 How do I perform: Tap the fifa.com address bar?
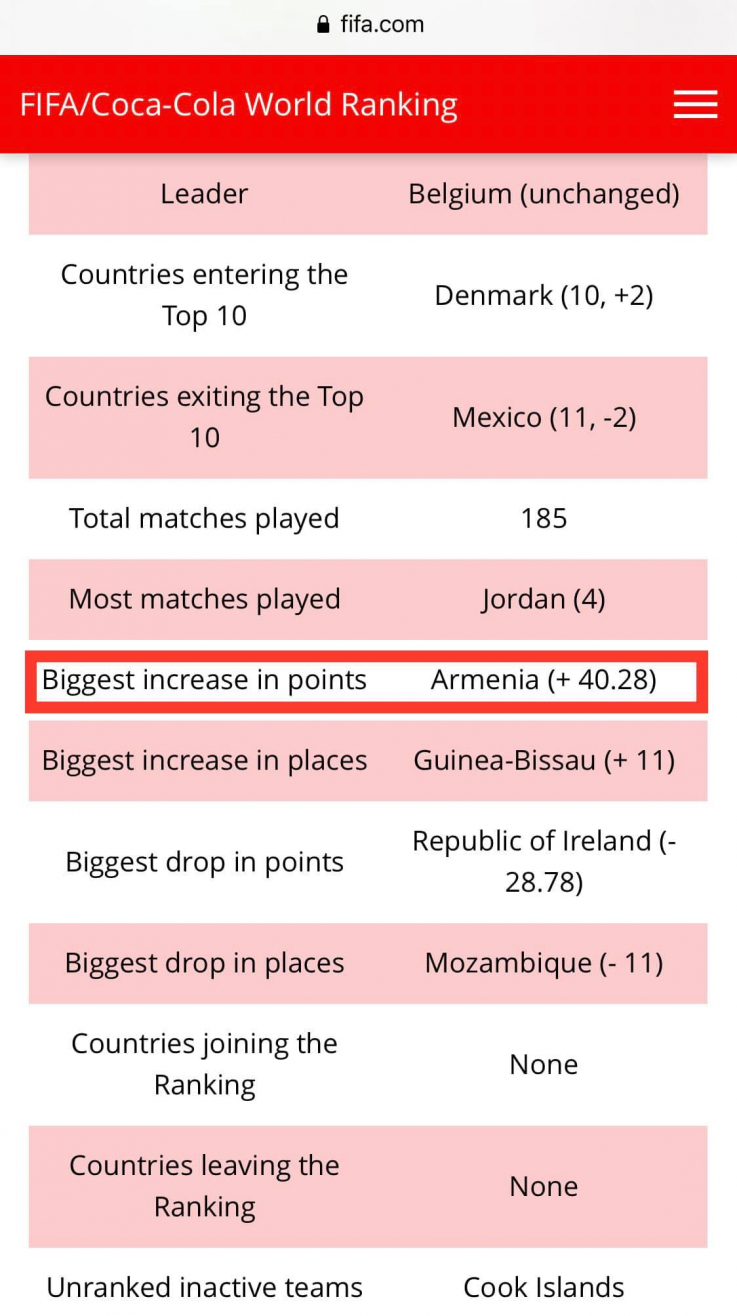pos(369,25)
